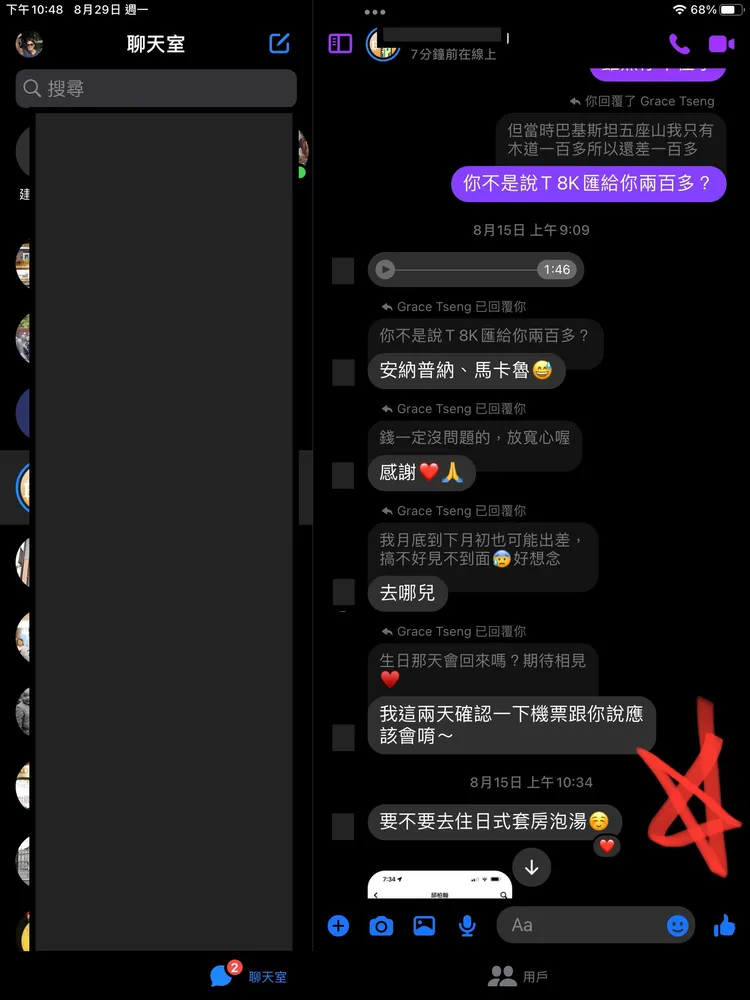Open the photo gallery picker
This screenshot has width=750, height=1000.
pos(424,925)
